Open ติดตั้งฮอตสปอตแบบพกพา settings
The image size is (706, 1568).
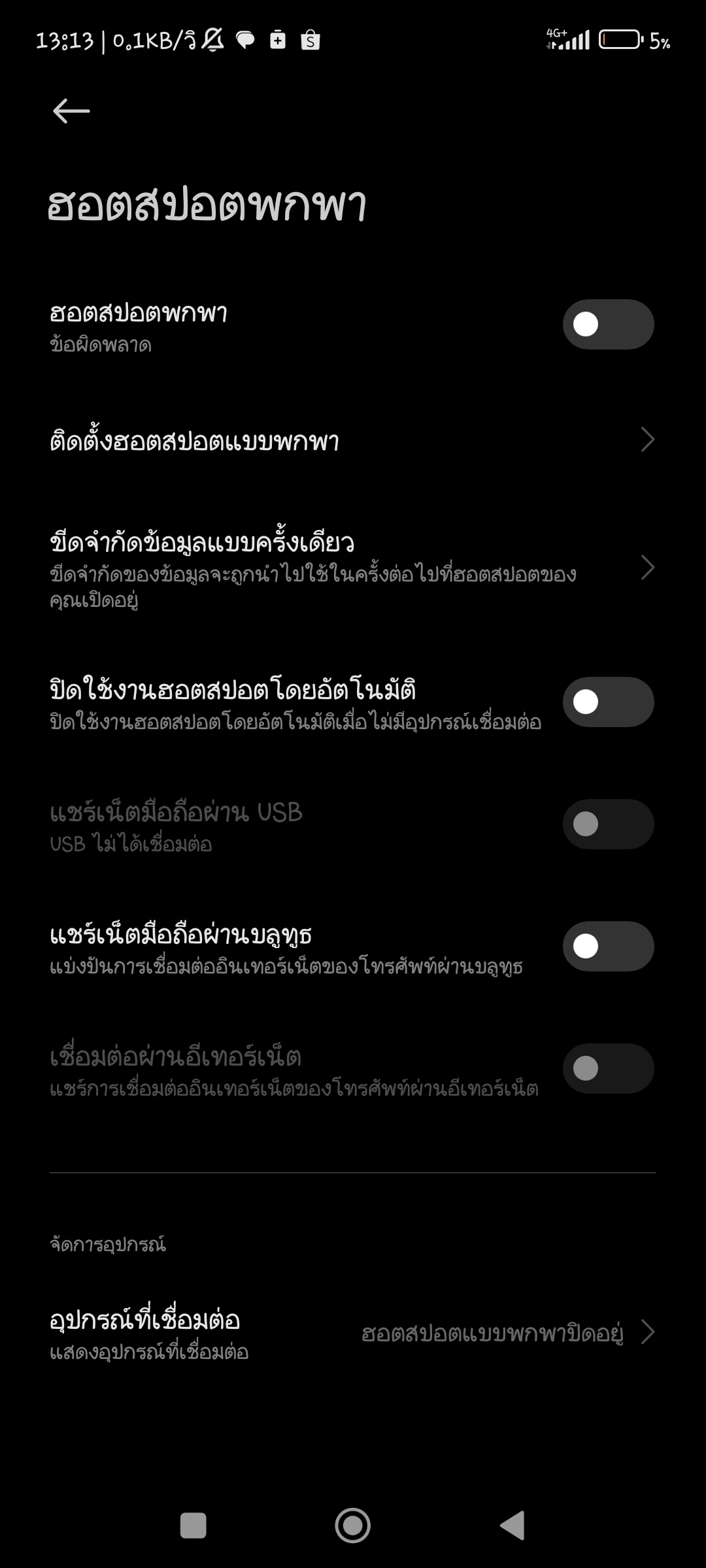(353, 440)
